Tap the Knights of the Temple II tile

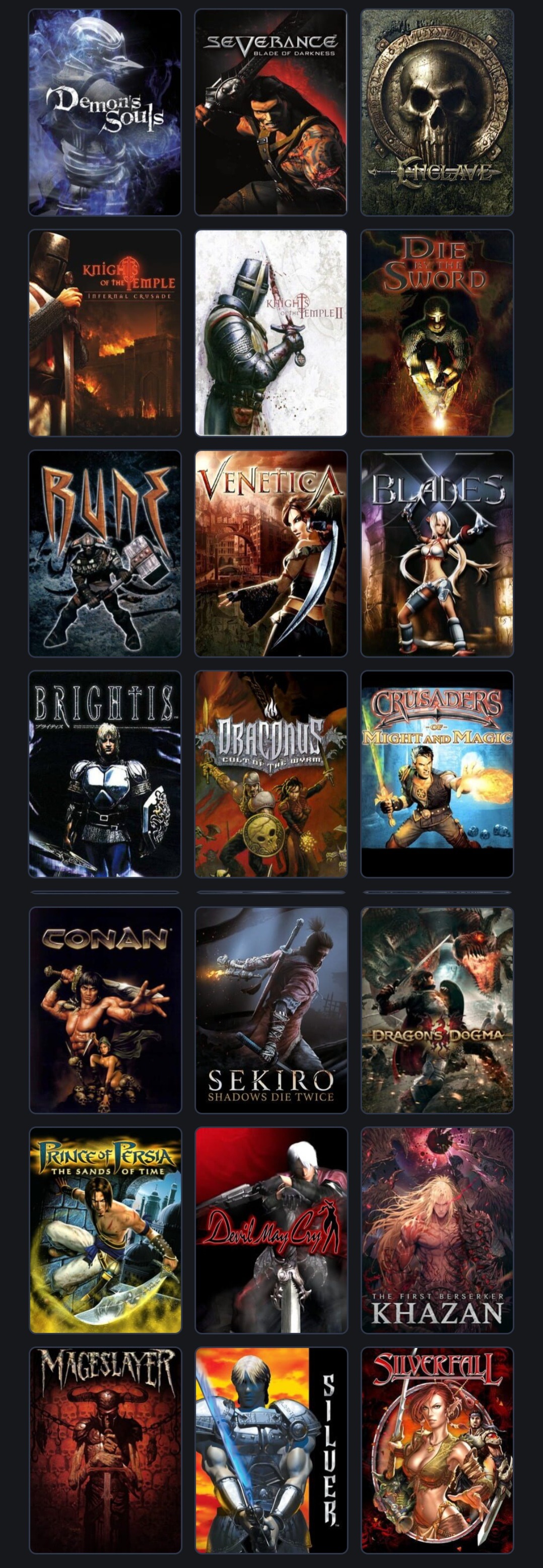click(x=271, y=333)
